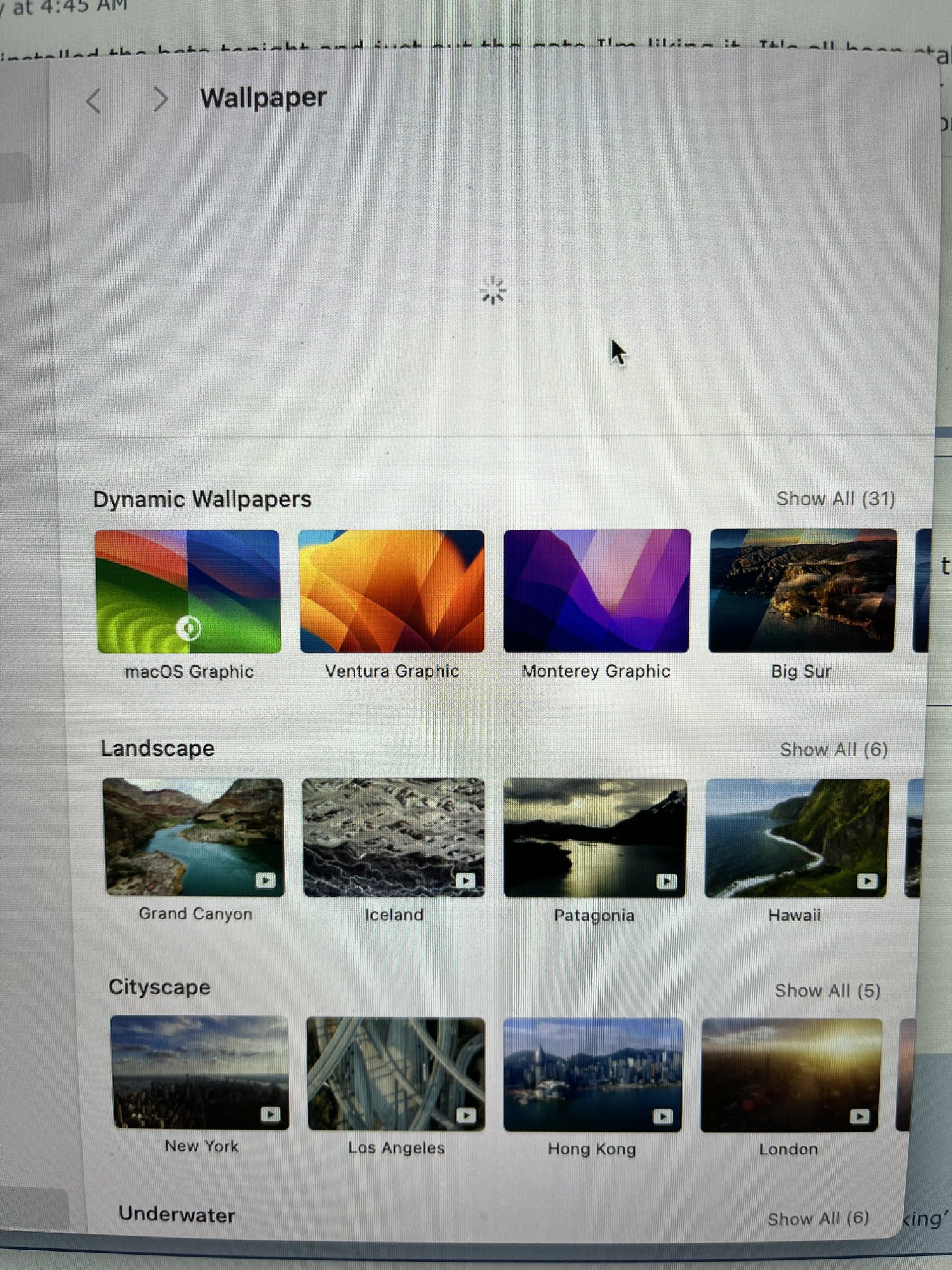
Task: Go back using the left arrow
Action: 94,100
